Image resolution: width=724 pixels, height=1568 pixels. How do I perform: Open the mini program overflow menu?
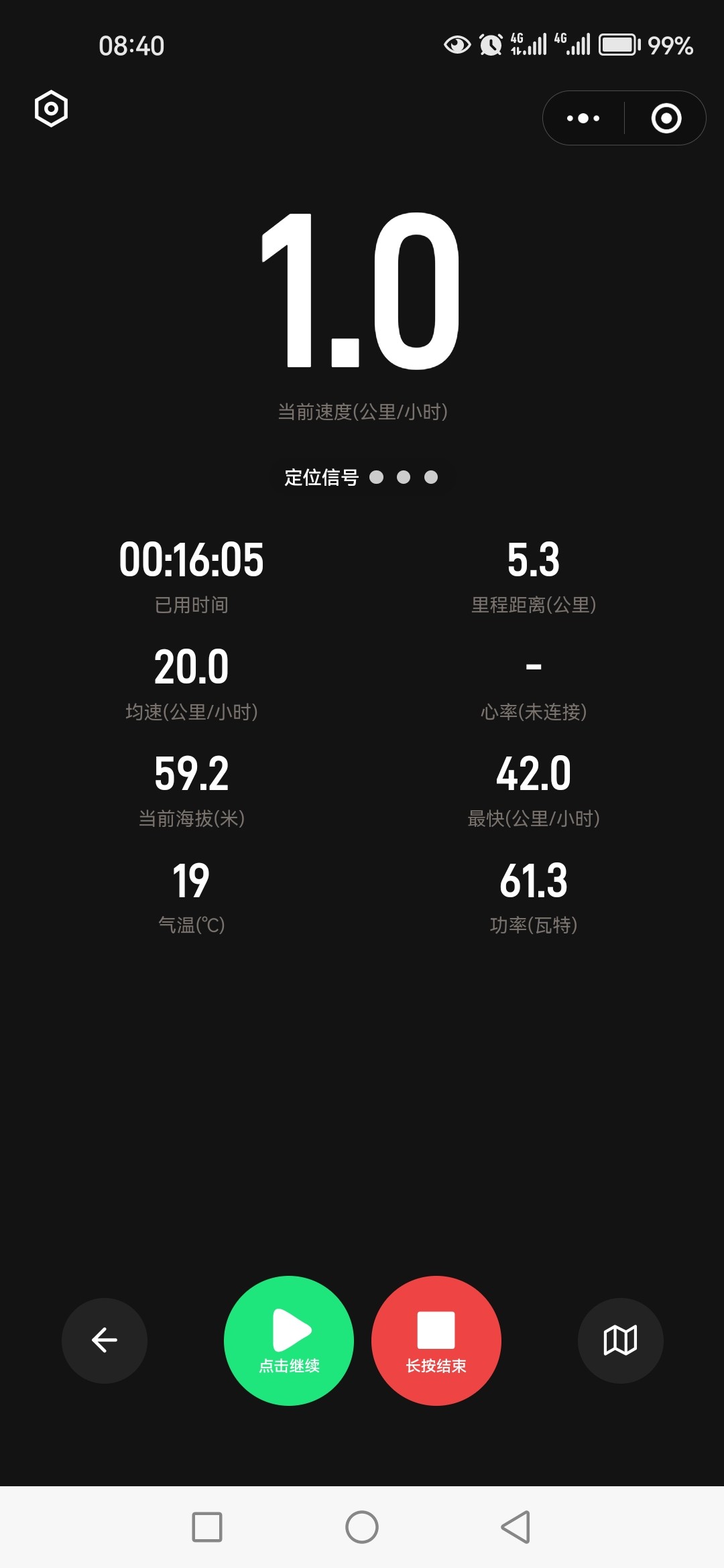[x=583, y=119]
